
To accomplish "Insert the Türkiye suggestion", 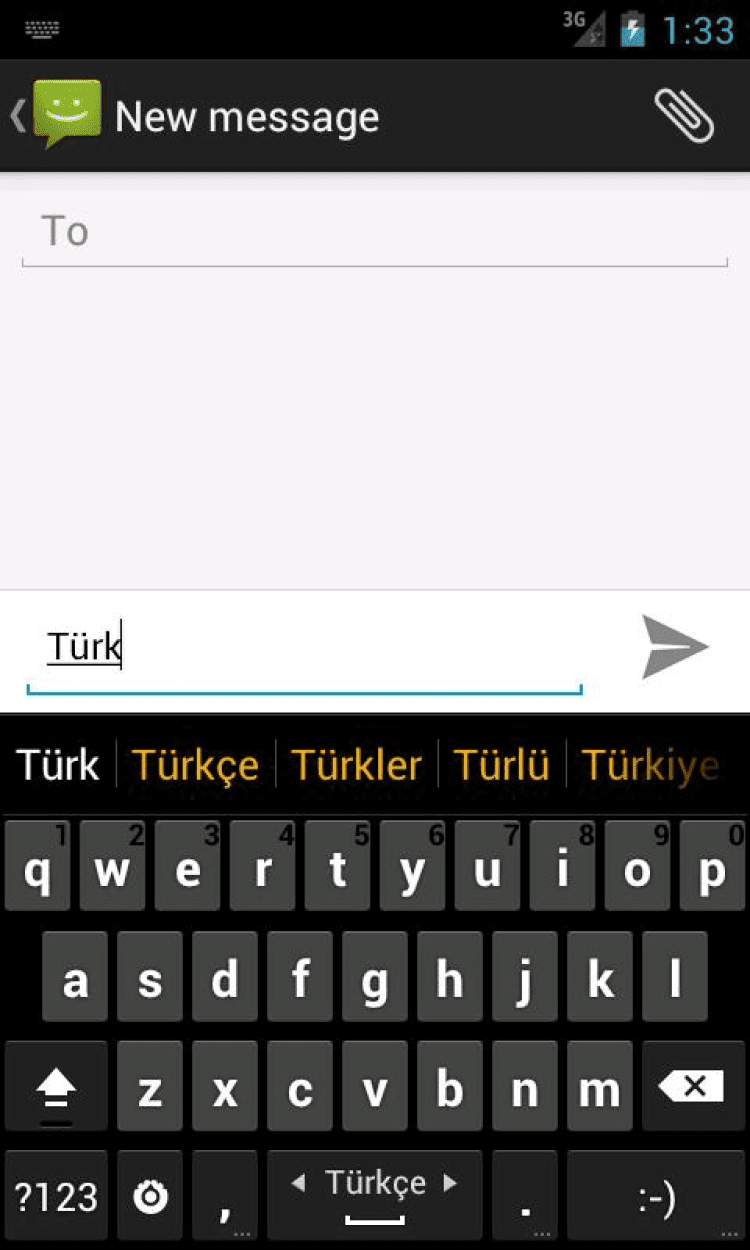I will coord(651,766).
